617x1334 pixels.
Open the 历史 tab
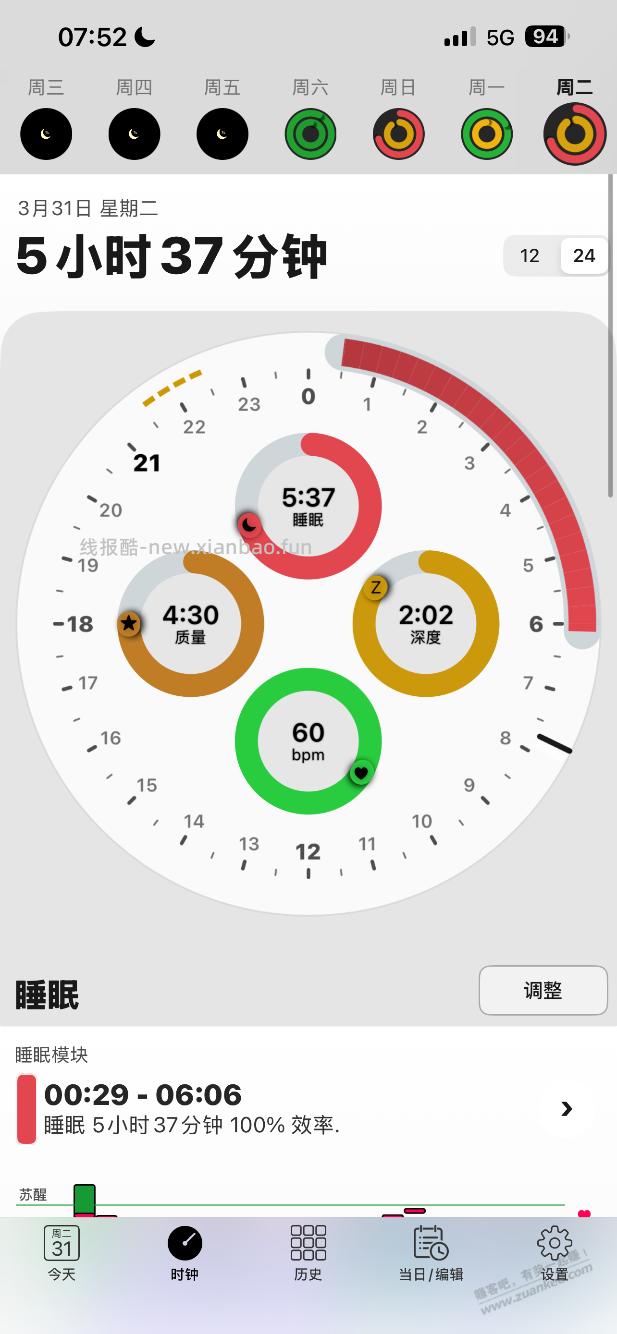308,1254
